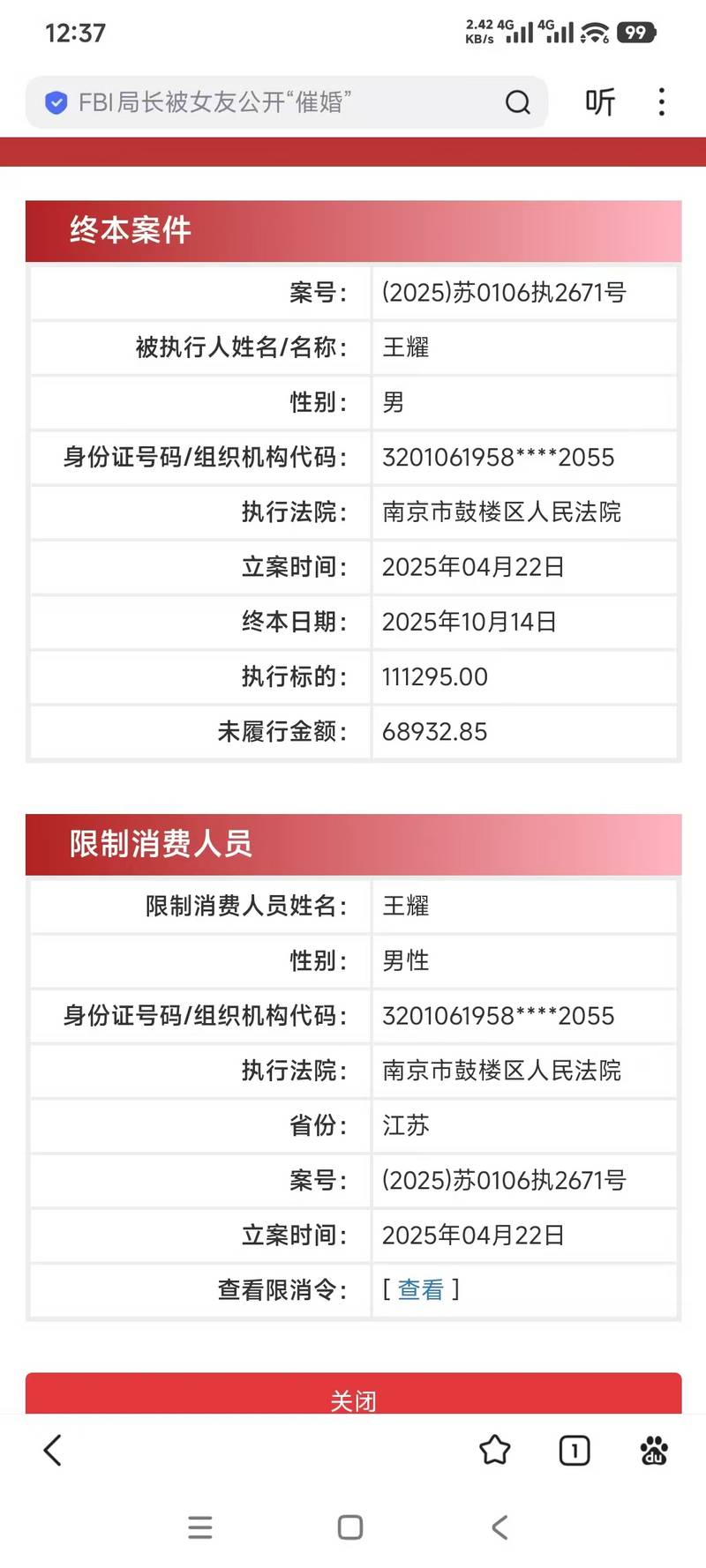The height and width of the screenshot is (1568, 706).
Task: Open the three-dot overflow menu
Action: (x=662, y=102)
